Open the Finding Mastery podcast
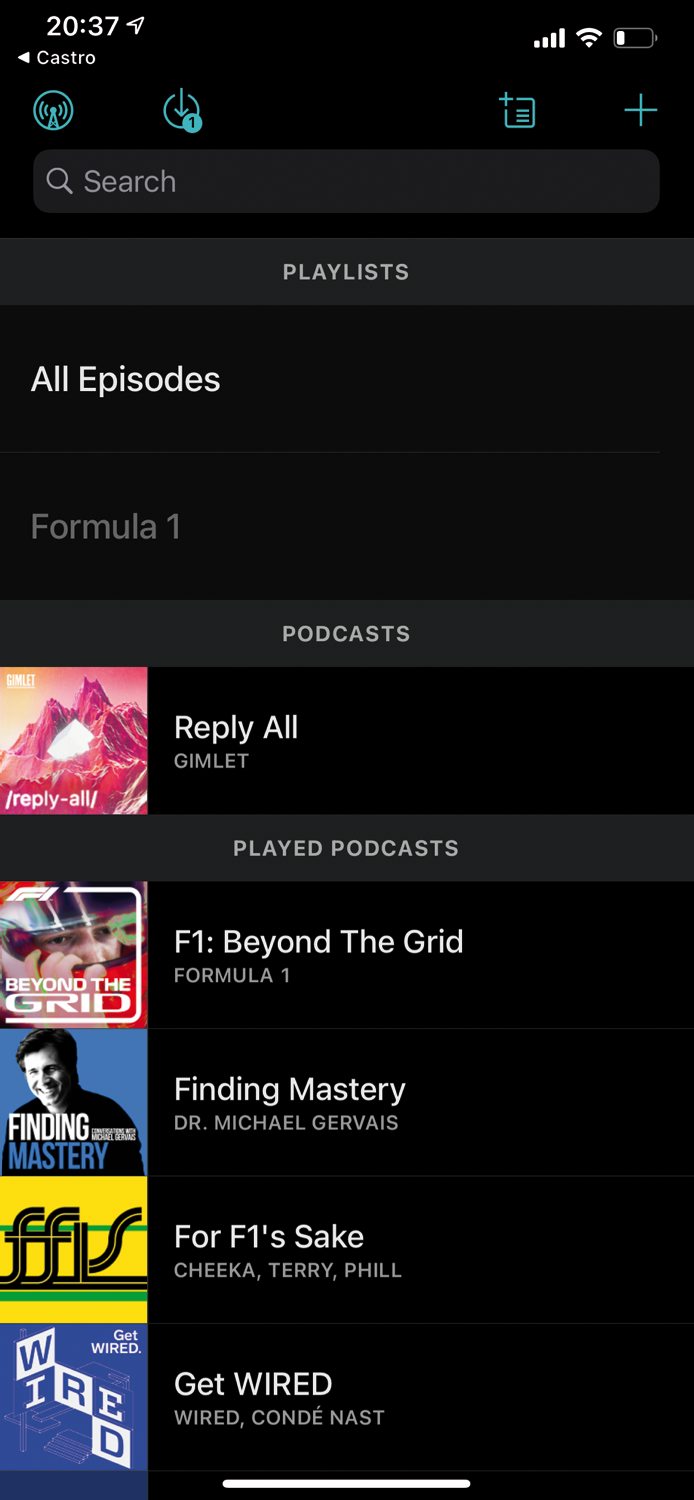 (x=346, y=1102)
